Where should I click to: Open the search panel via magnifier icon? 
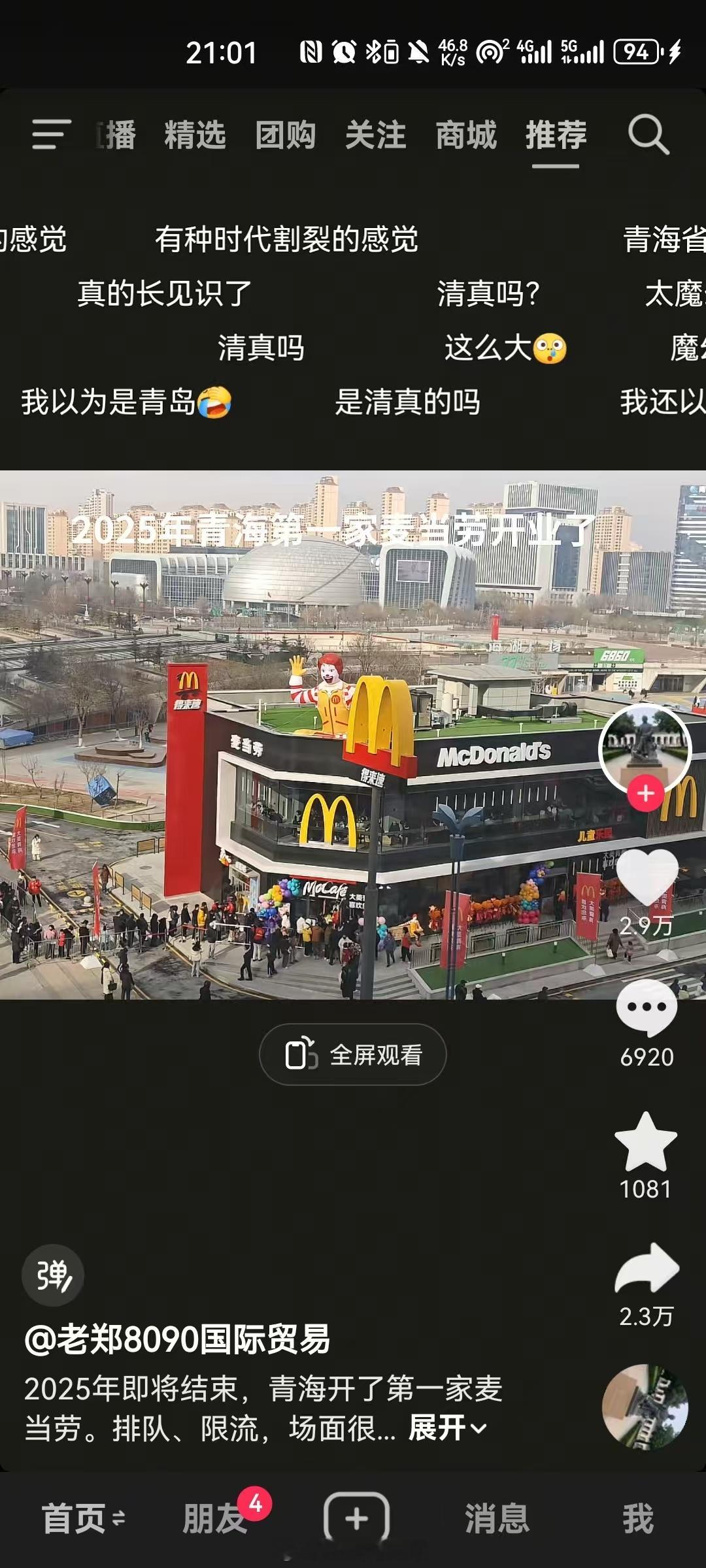[x=646, y=135]
